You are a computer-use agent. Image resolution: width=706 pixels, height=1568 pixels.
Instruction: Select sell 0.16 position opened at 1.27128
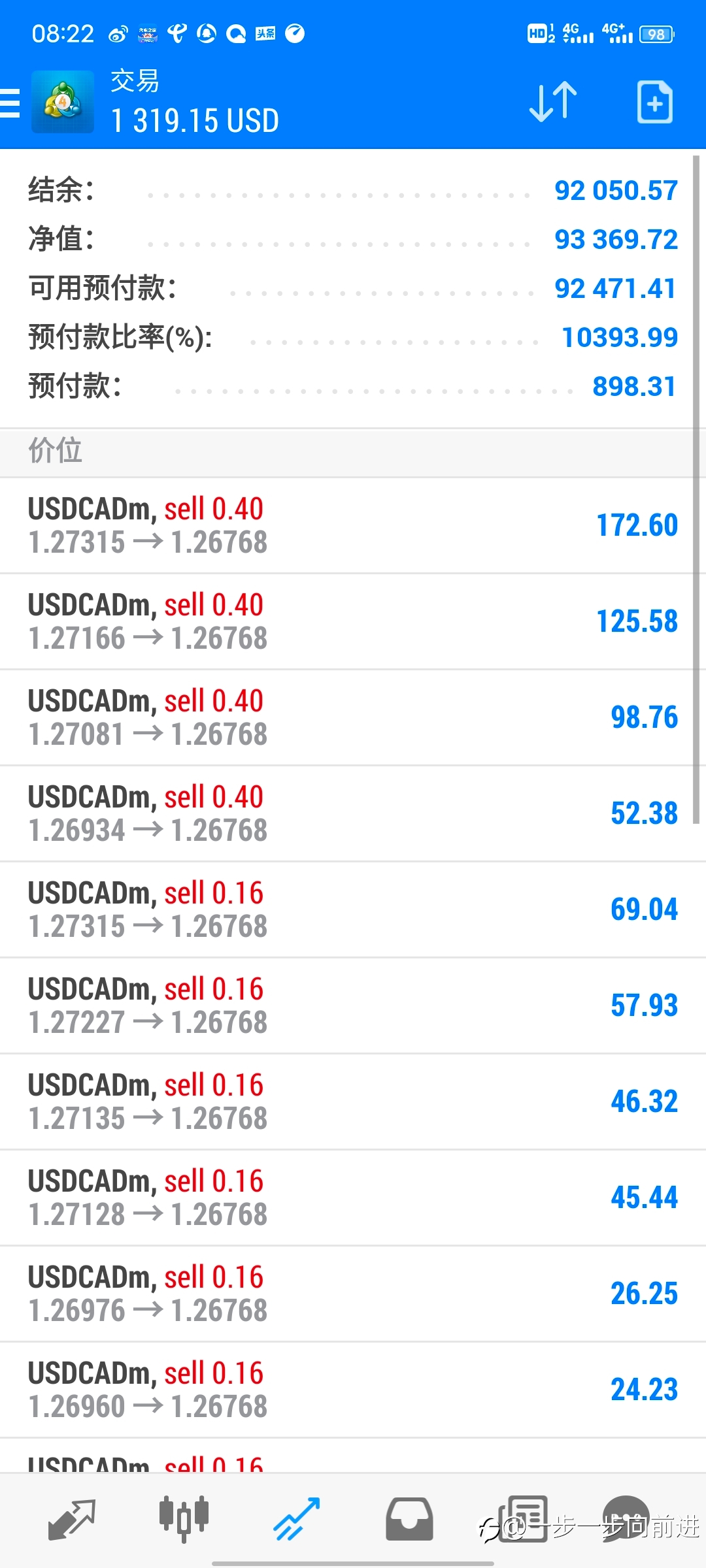(x=353, y=1198)
